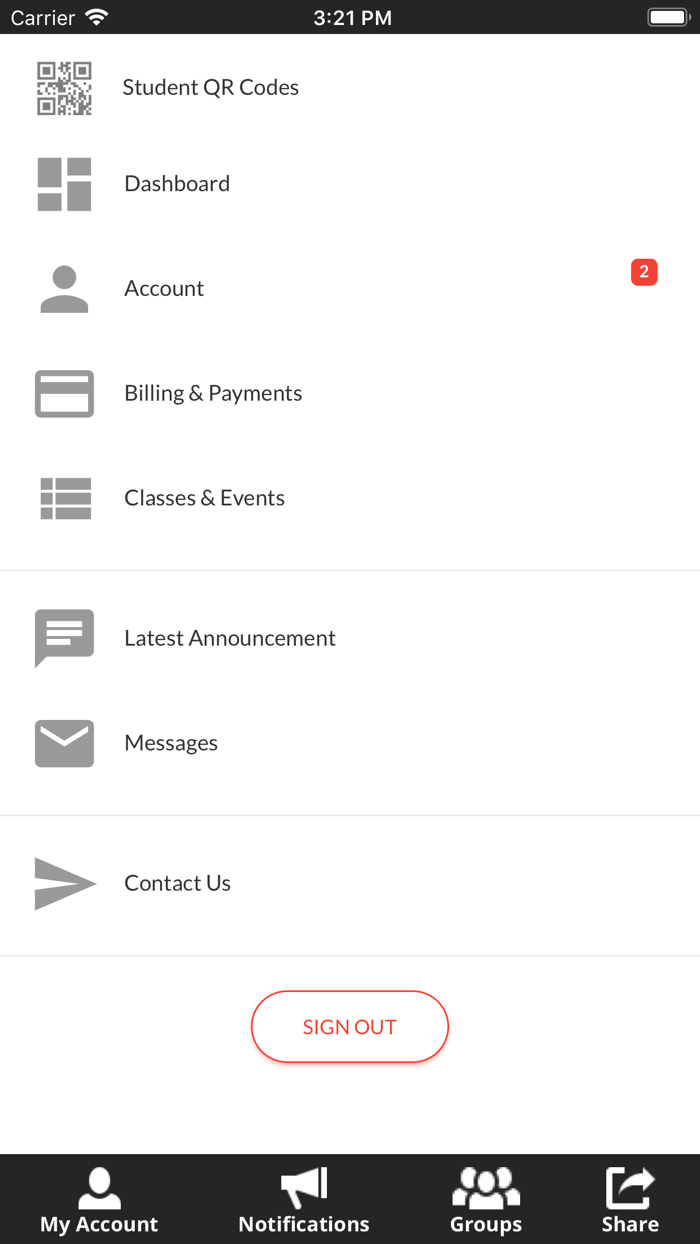Image resolution: width=700 pixels, height=1244 pixels.
Task: Read the Latest Announcement
Action: point(230,638)
